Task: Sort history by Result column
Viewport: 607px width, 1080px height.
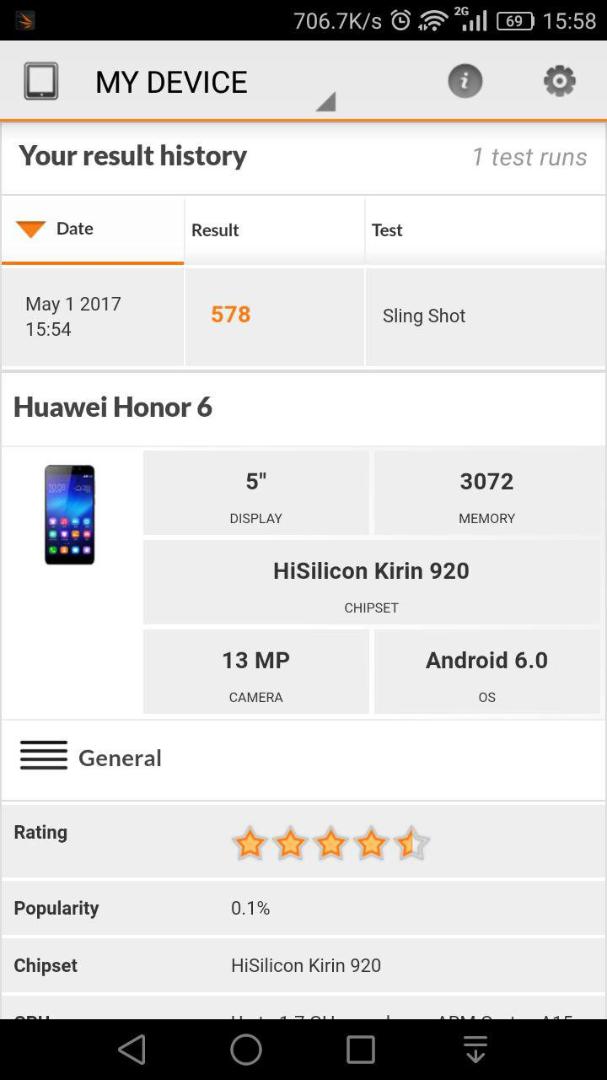Action: click(274, 230)
